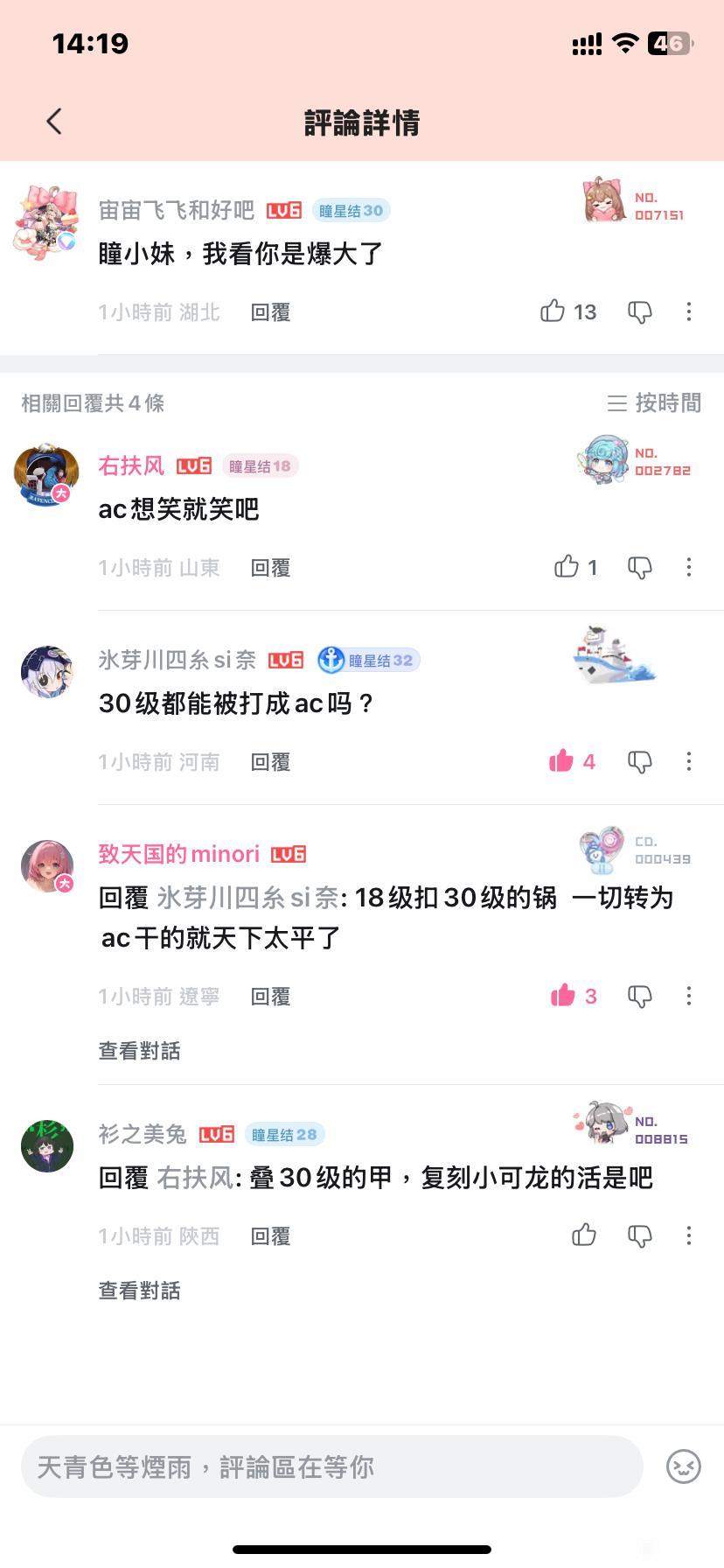Viewport: 724px width, 1568px height.
Task: View conversation under 致天国的minori's reply
Action: 139,1051
